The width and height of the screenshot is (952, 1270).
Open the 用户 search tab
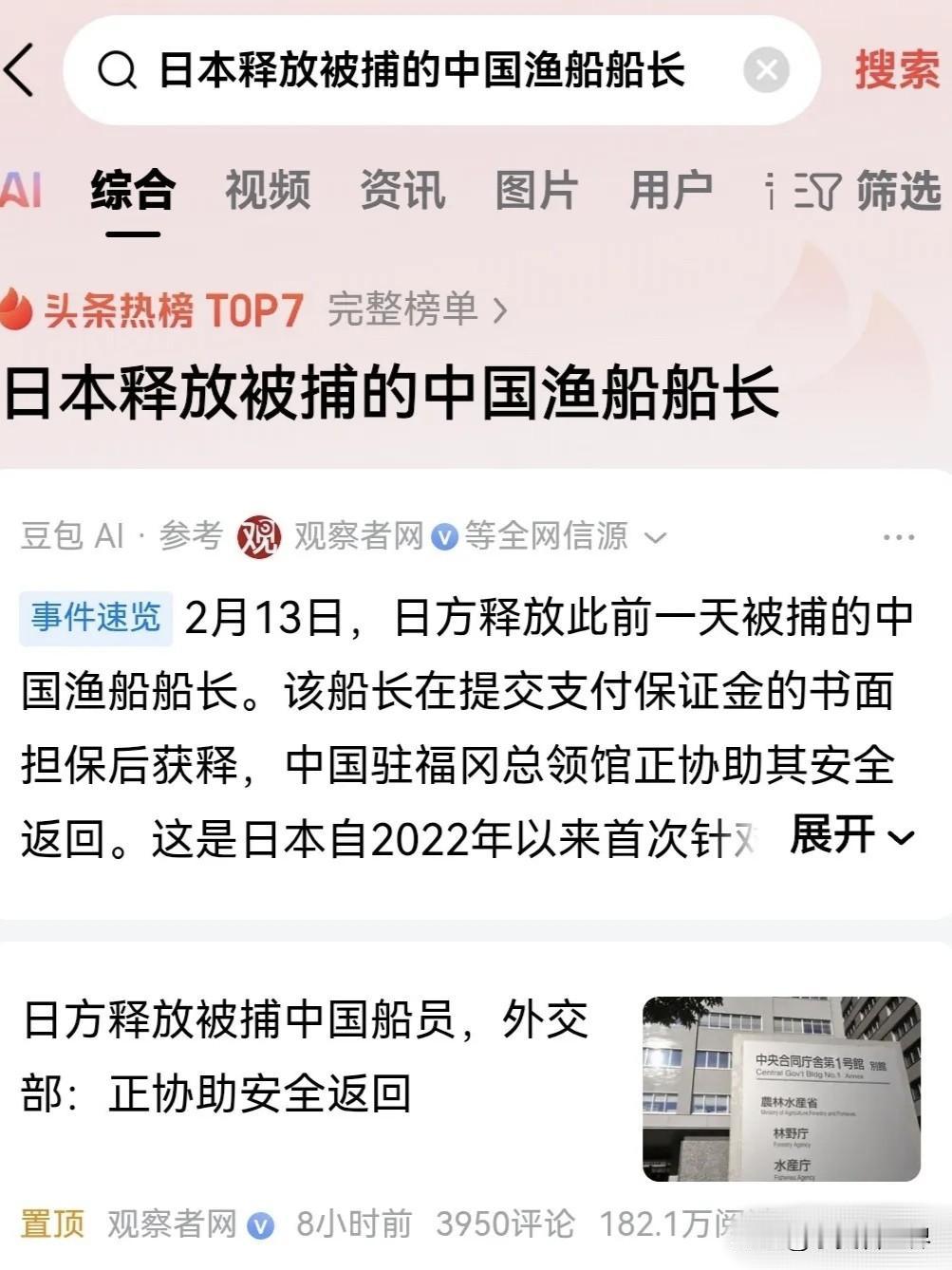[x=671, y=190]
